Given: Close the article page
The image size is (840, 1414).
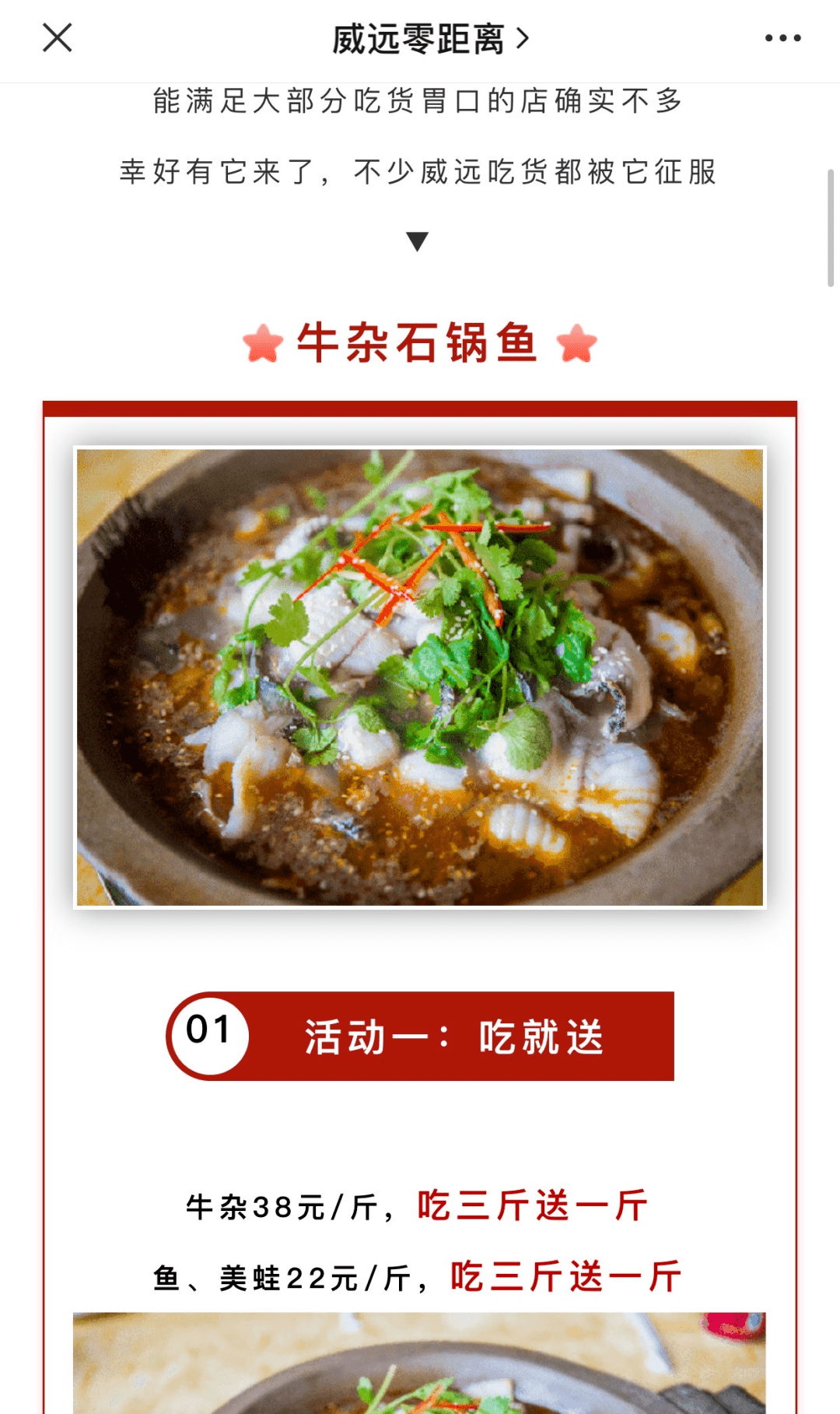Looking at the screenshot, I should (x=57, y=37).
